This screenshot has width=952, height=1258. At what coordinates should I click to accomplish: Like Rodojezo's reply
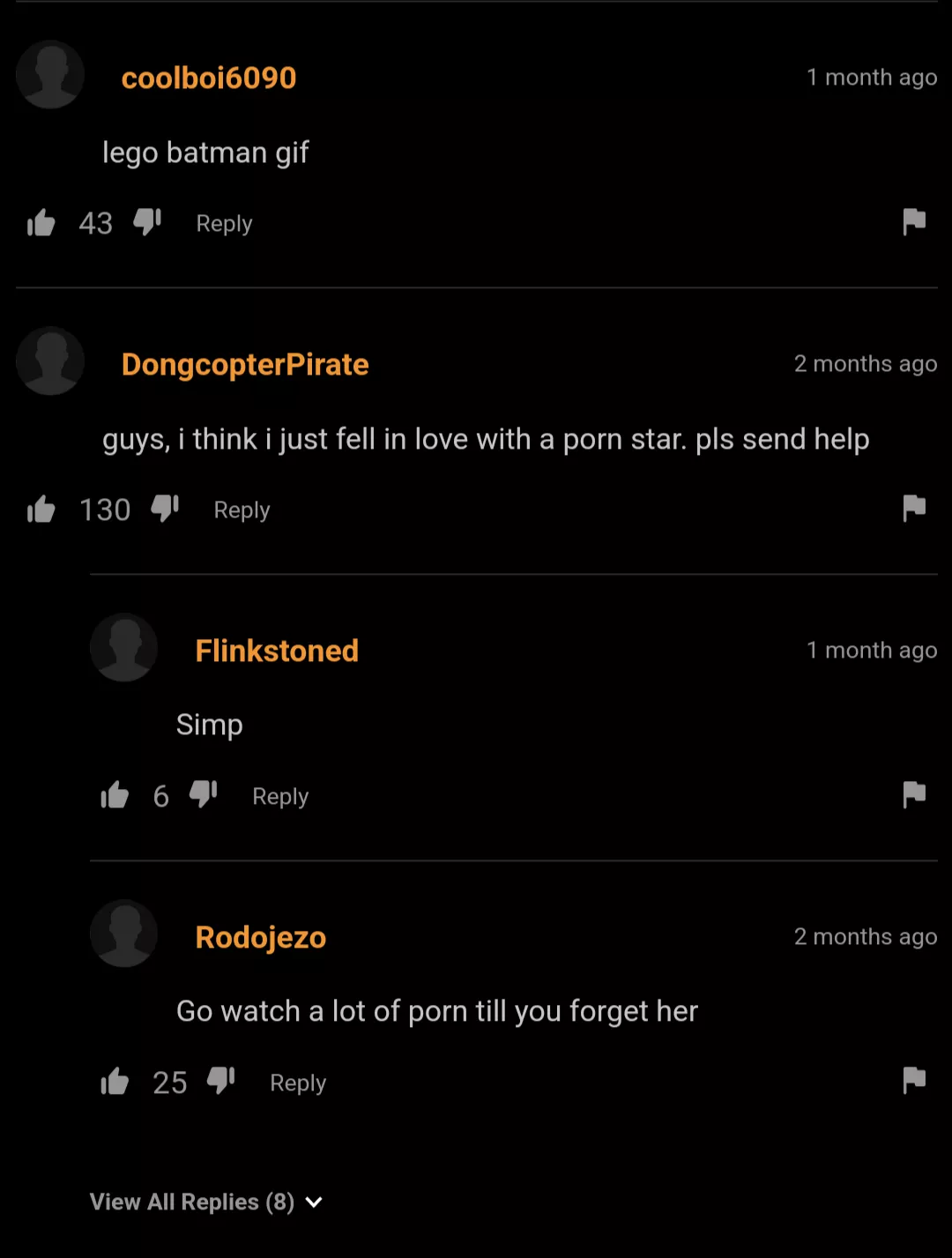(x=115, y=1083)
